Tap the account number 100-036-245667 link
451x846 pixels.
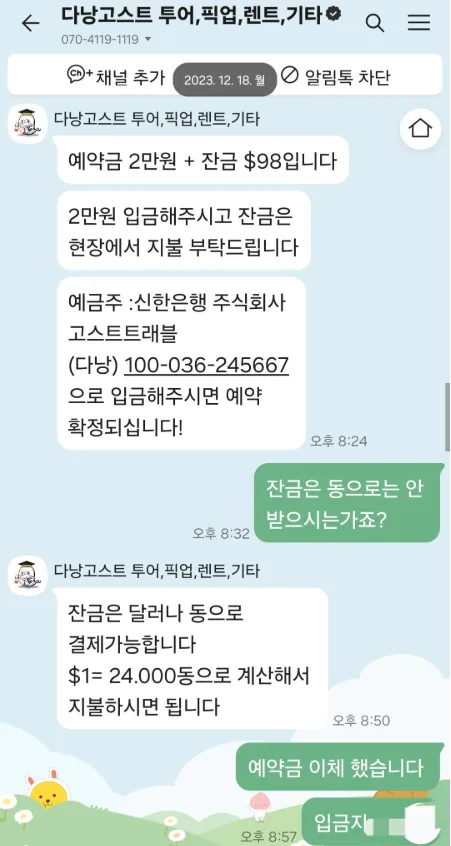(207, 367)
